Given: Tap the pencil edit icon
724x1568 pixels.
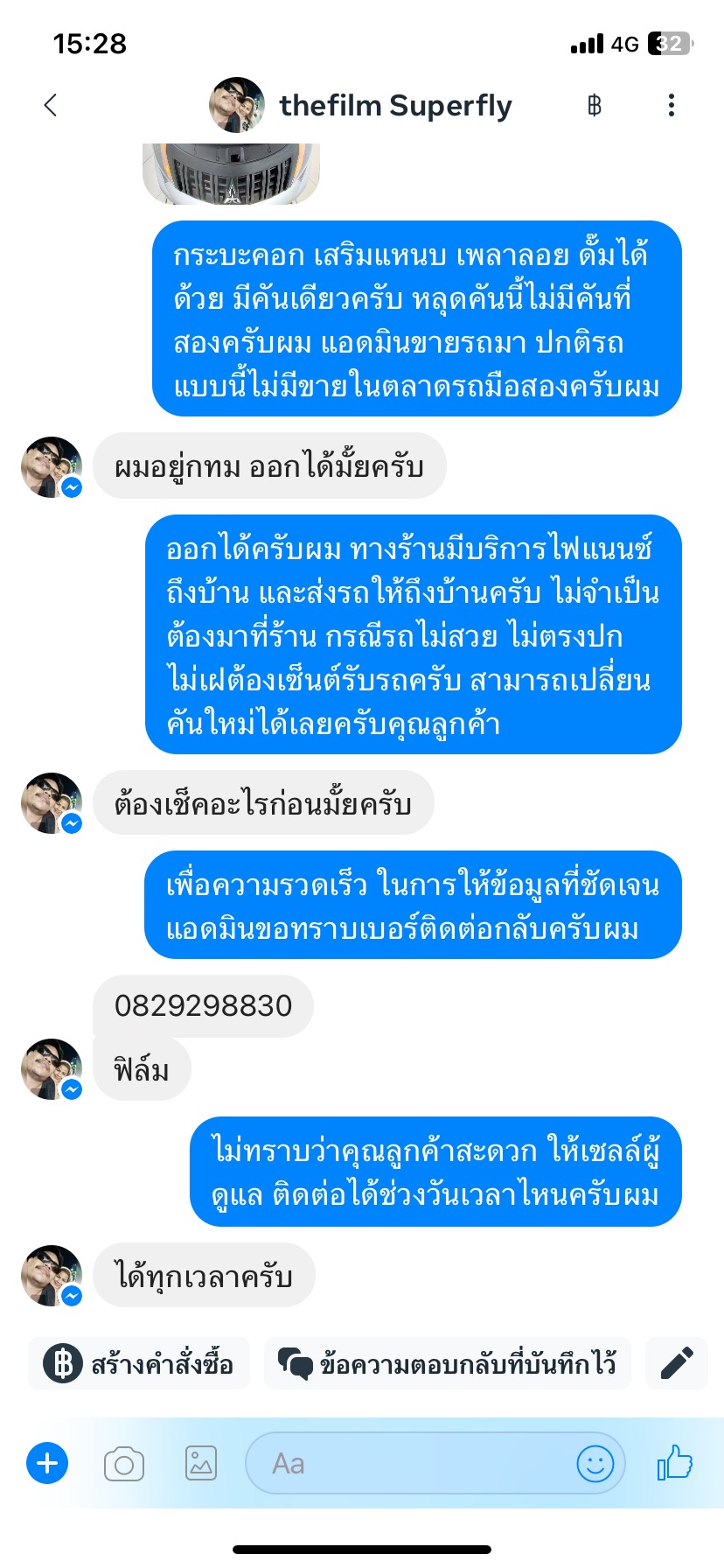Looking at the screenshot, I should (676, 1363).
